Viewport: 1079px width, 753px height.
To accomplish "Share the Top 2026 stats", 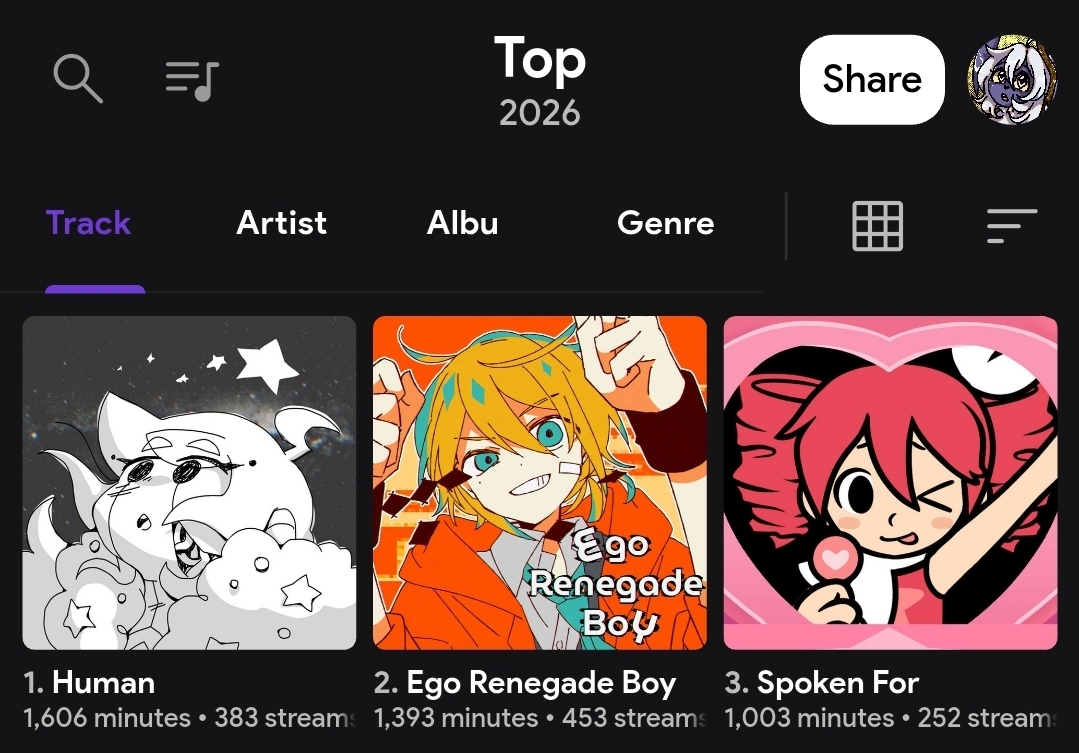I will click(x=872, y=80).
